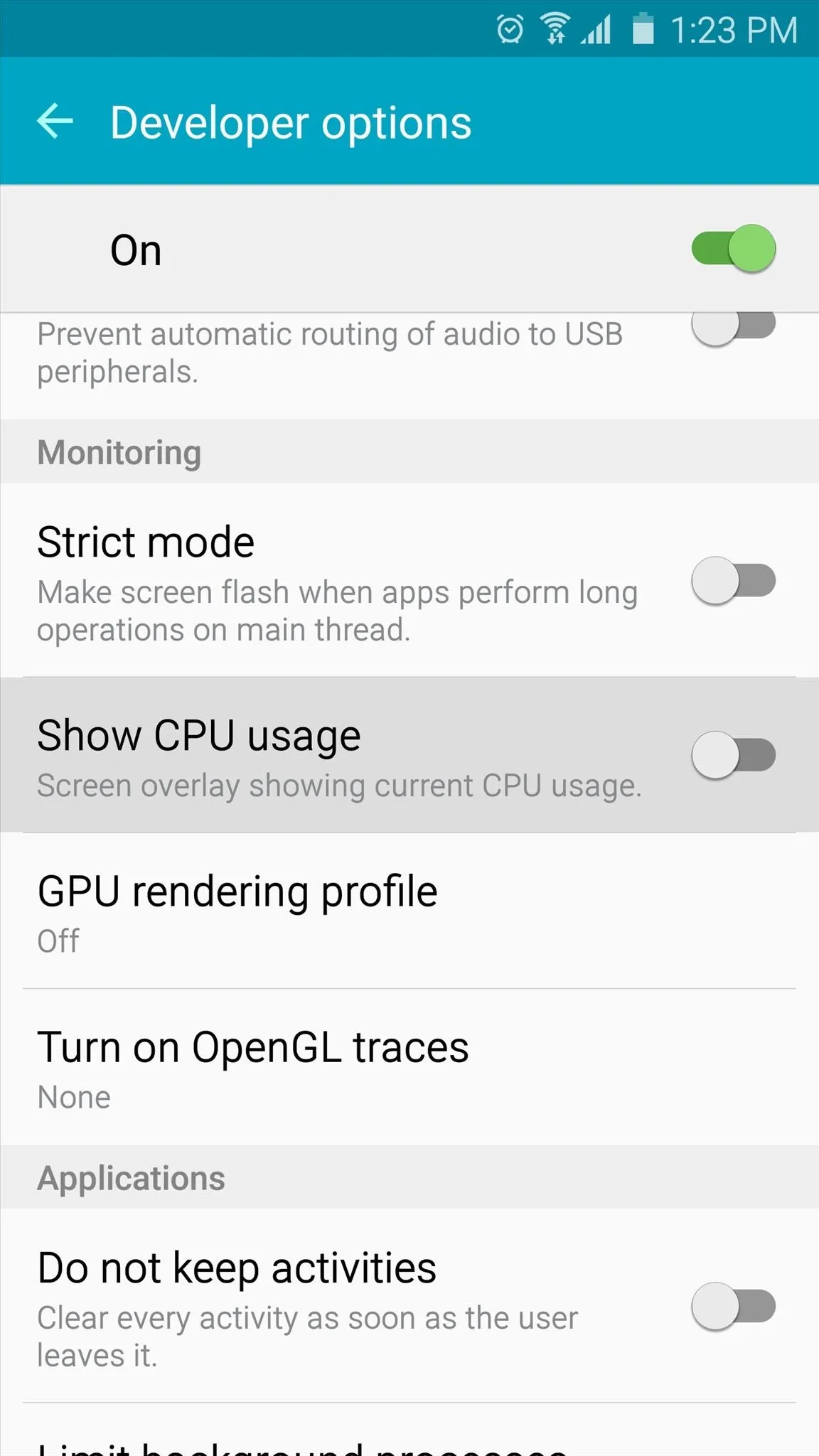Image resolution: width=819 pixels, height=1456 pixels.
Task: Enable Strict mode
Action: click(x=733, y=580)
